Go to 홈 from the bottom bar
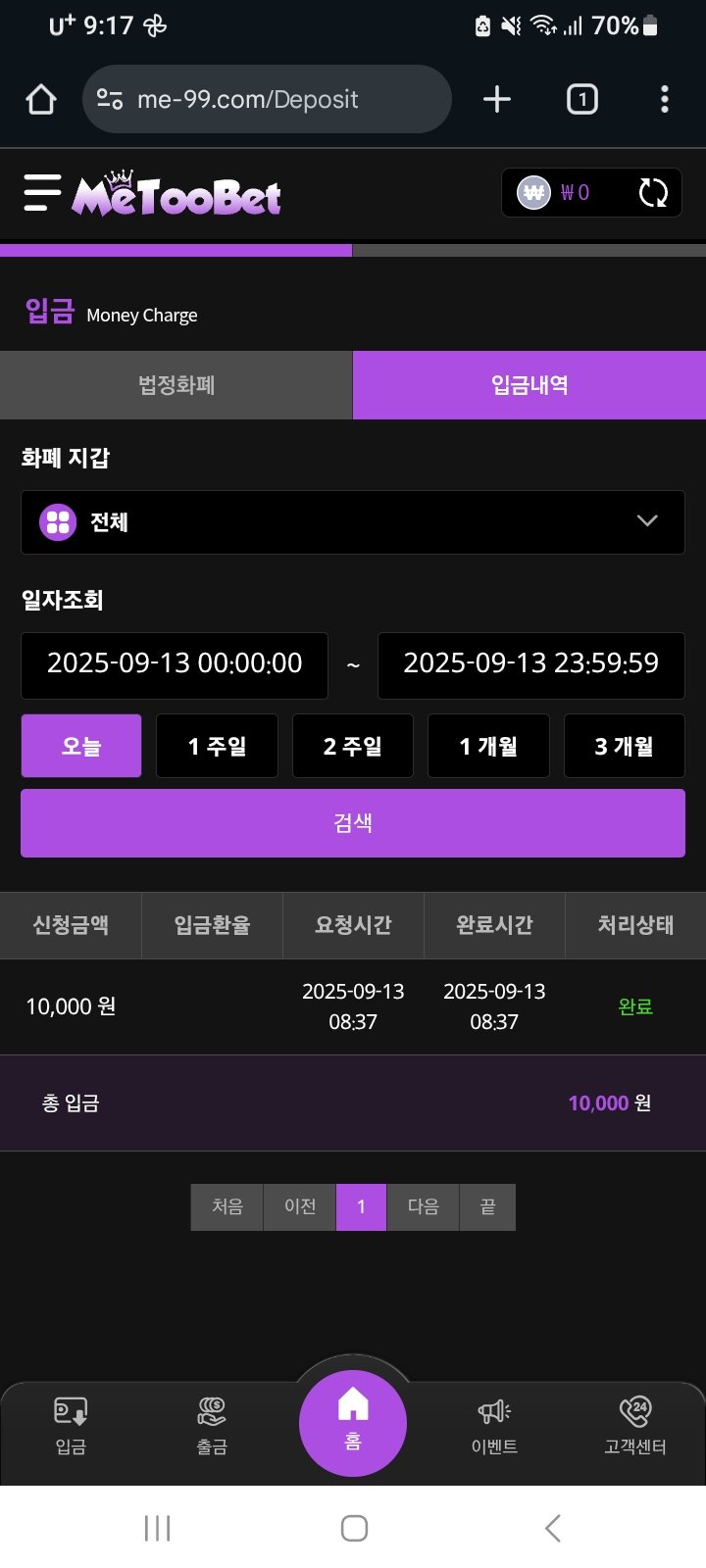The image size is (706, 1568). (x=353, y=1422)
